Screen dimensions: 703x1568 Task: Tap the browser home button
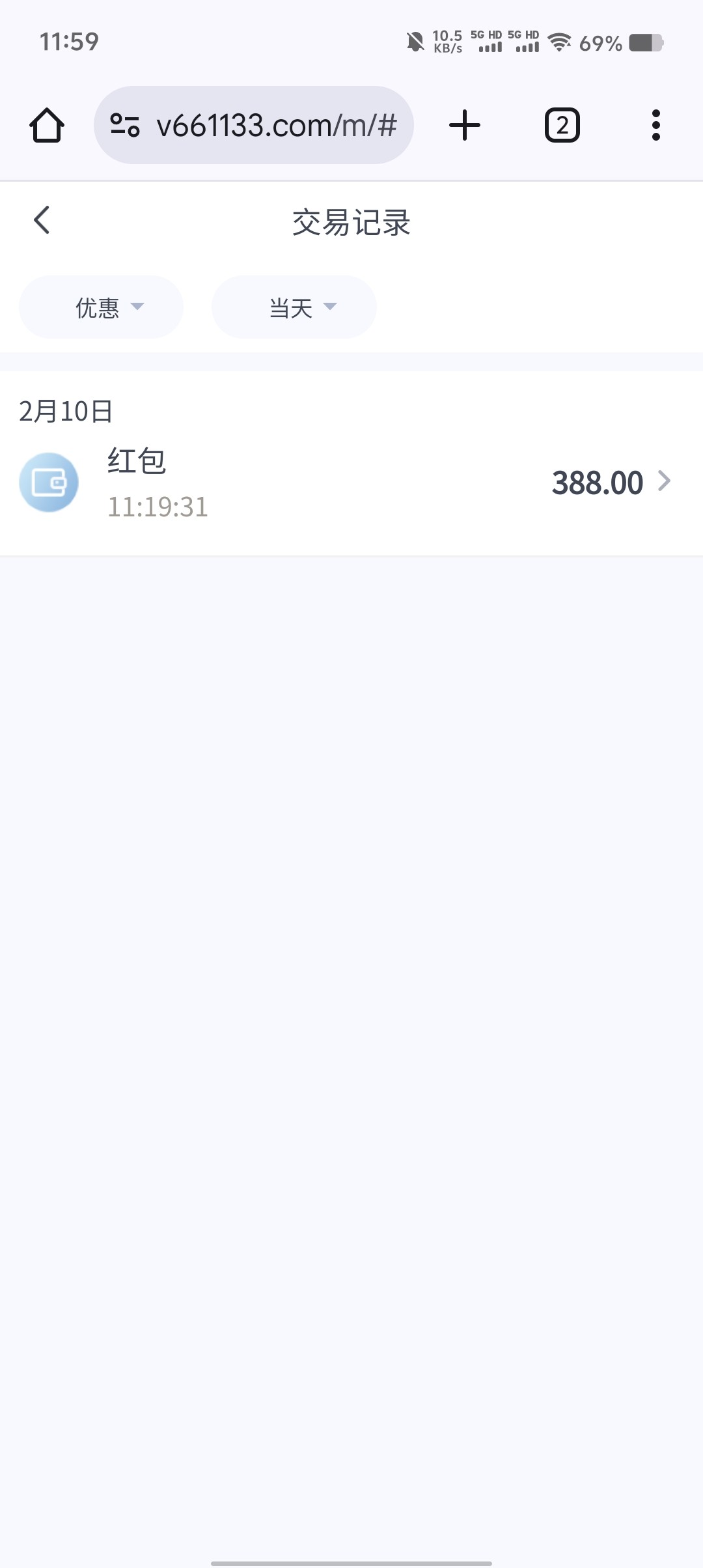click(47, 125)
